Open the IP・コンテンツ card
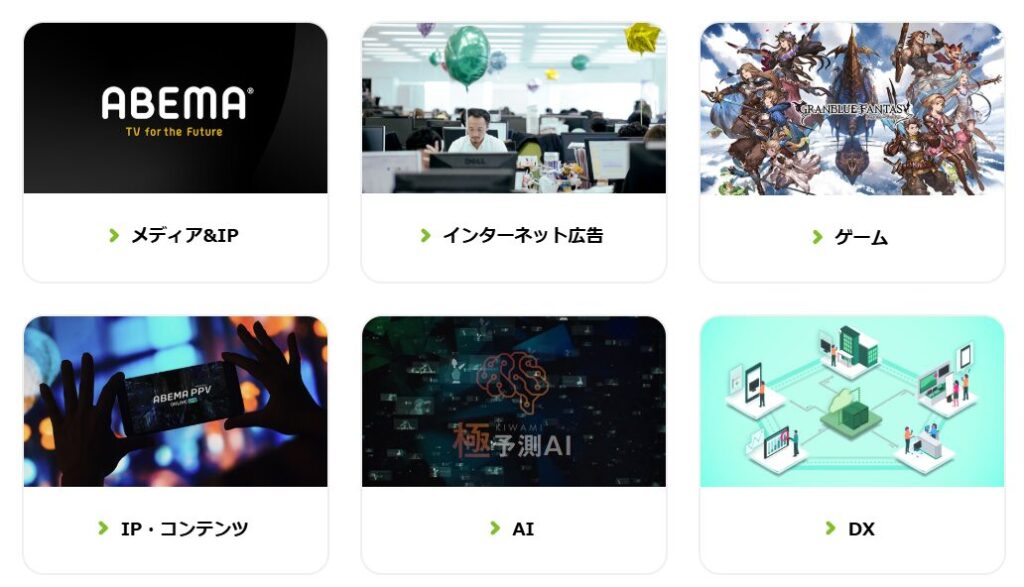Image resolution: width=1024 pixels, height=587 pixels. point(175,529)
